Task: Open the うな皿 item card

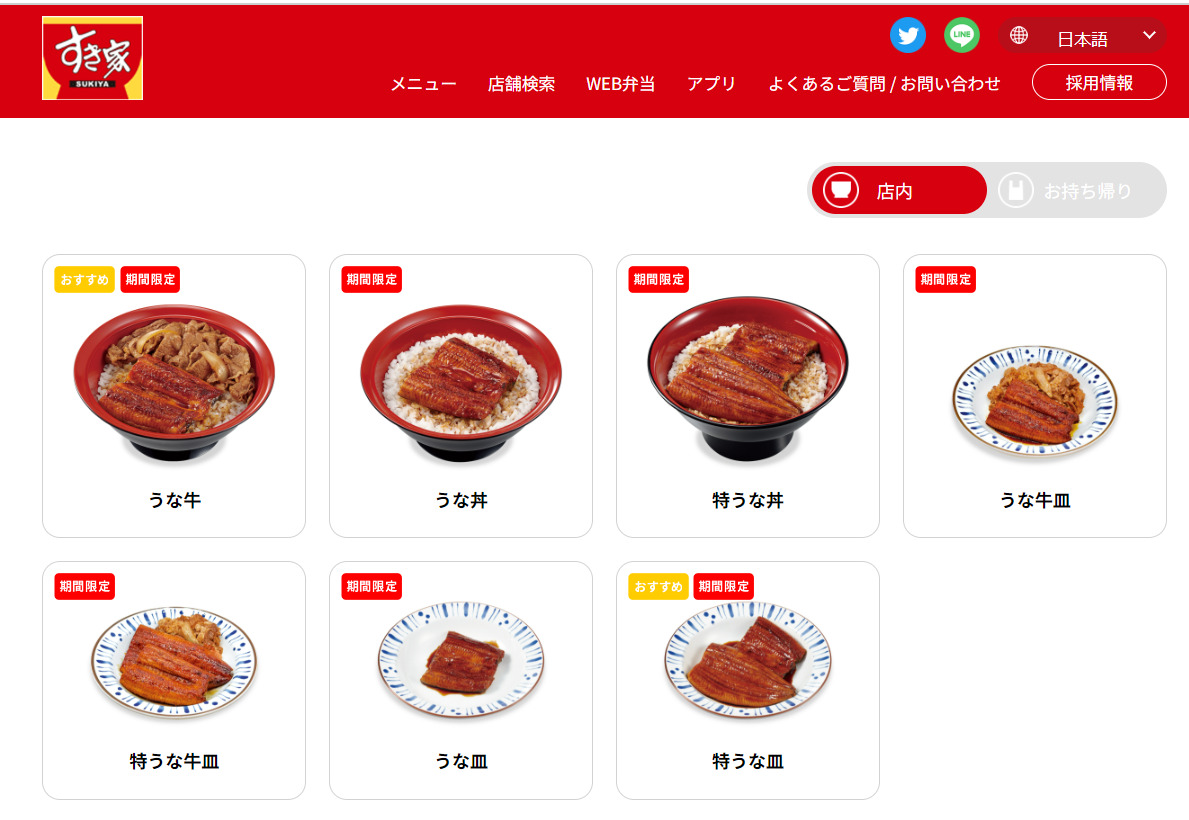Action: click(461, 680)
